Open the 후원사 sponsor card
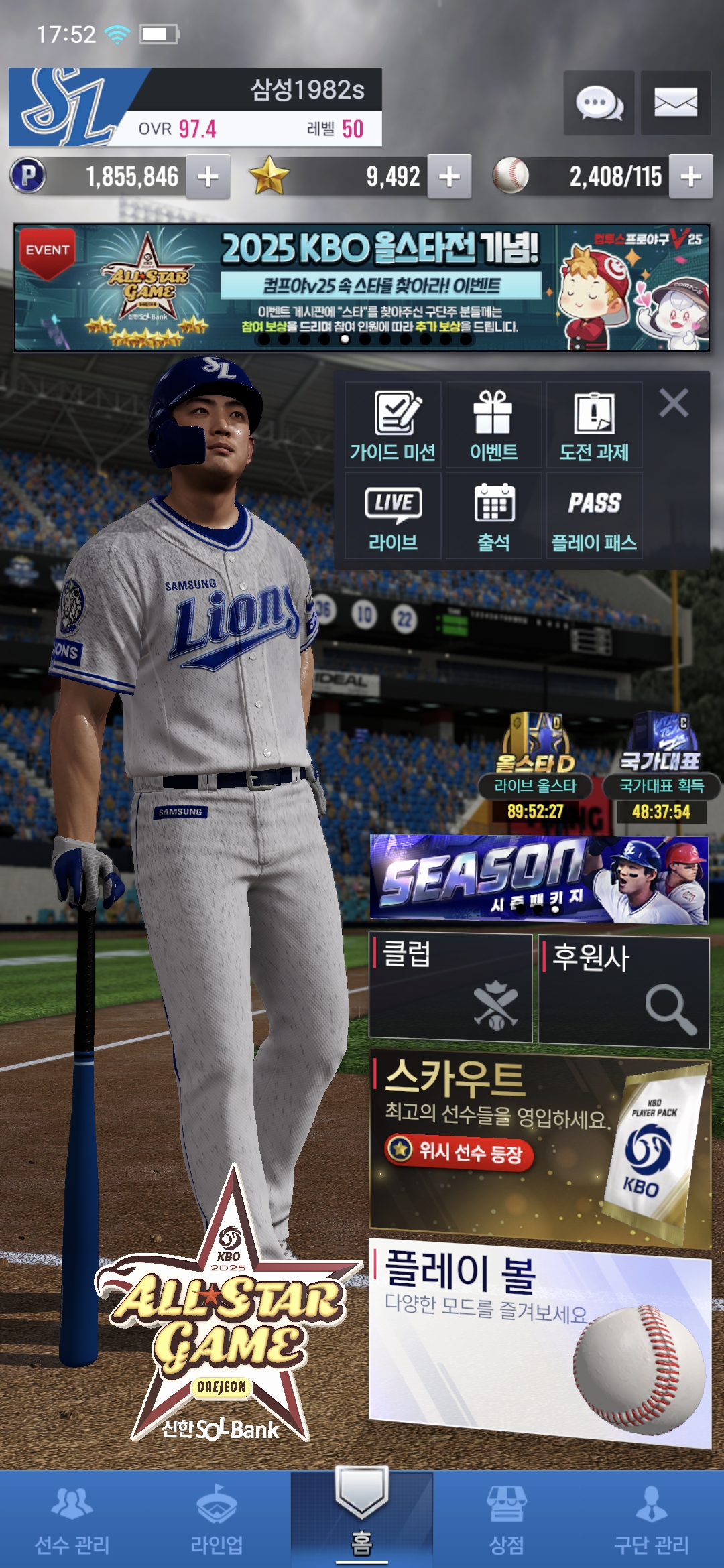 click(623, 992)
